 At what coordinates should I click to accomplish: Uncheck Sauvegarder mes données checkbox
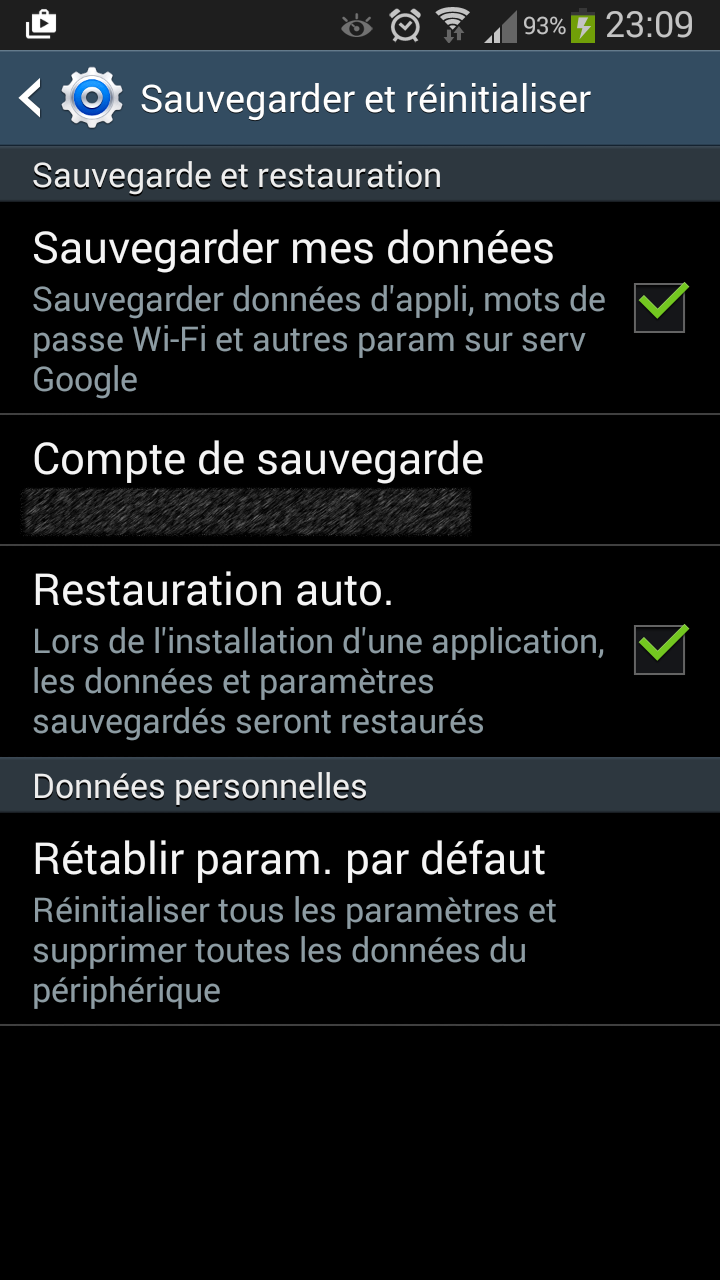tap(660, 307)
